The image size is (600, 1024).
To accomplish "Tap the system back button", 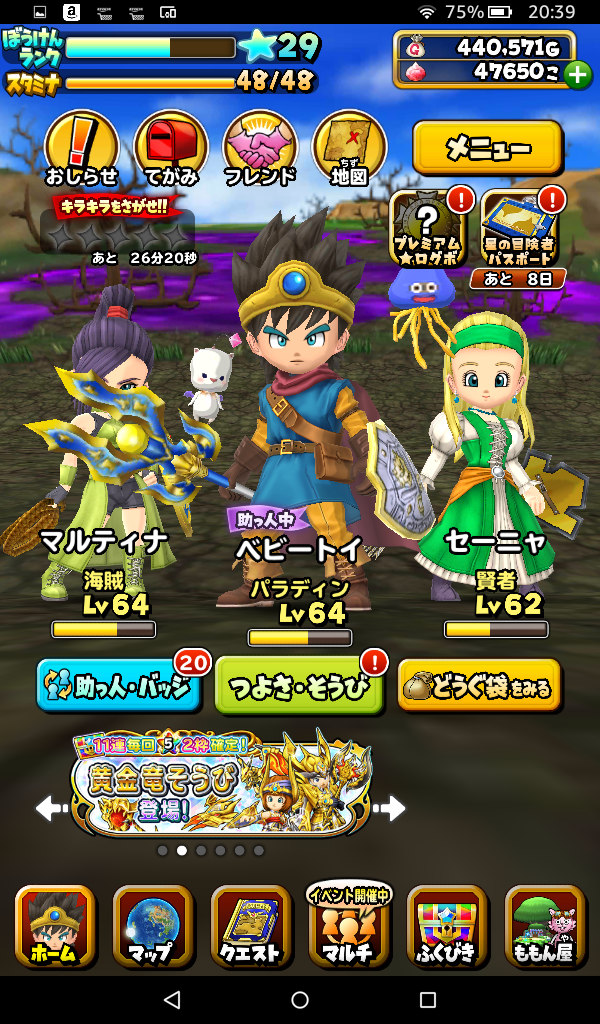I will point(172,1000).
